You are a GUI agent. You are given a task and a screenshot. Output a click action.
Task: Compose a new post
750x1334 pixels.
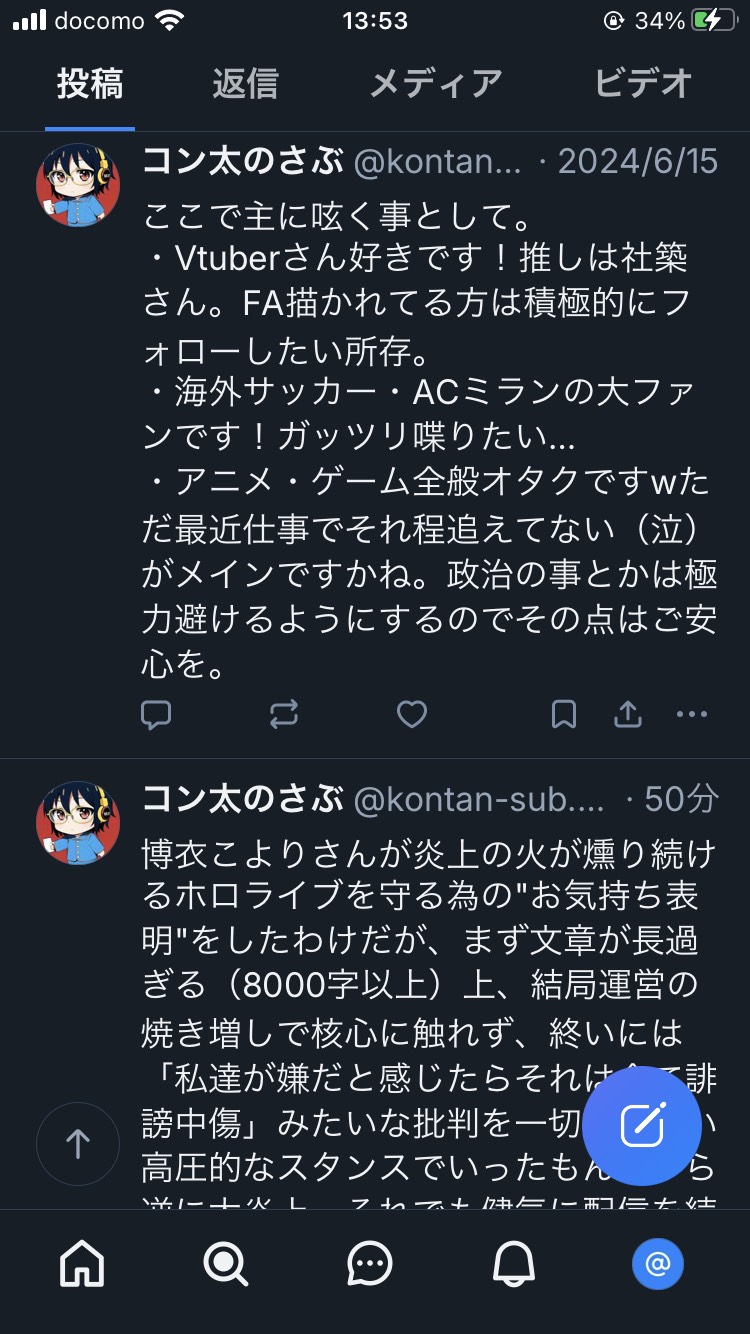point(641,1126)
